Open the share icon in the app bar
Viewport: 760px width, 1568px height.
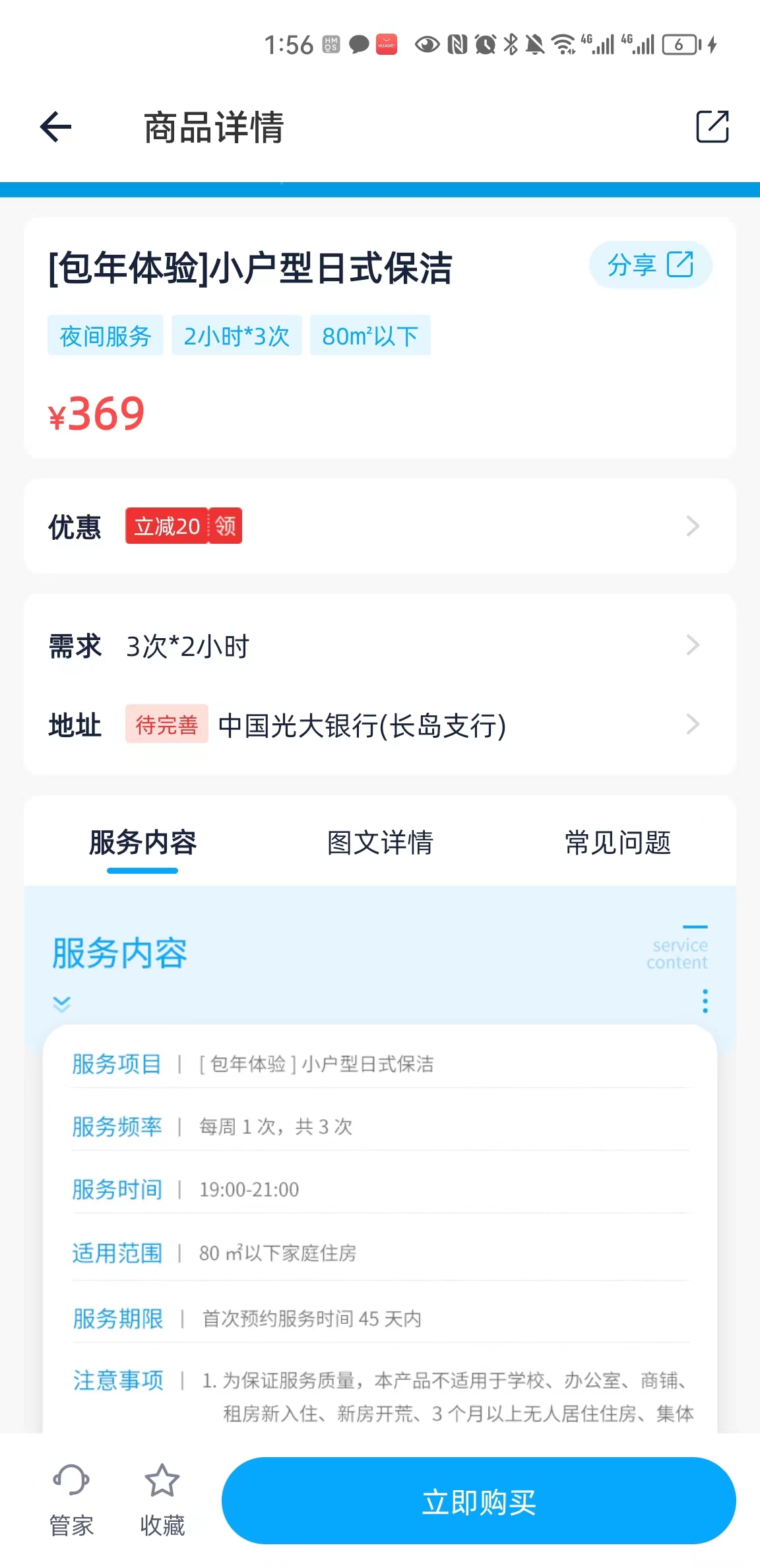click(x=712, y=127)
